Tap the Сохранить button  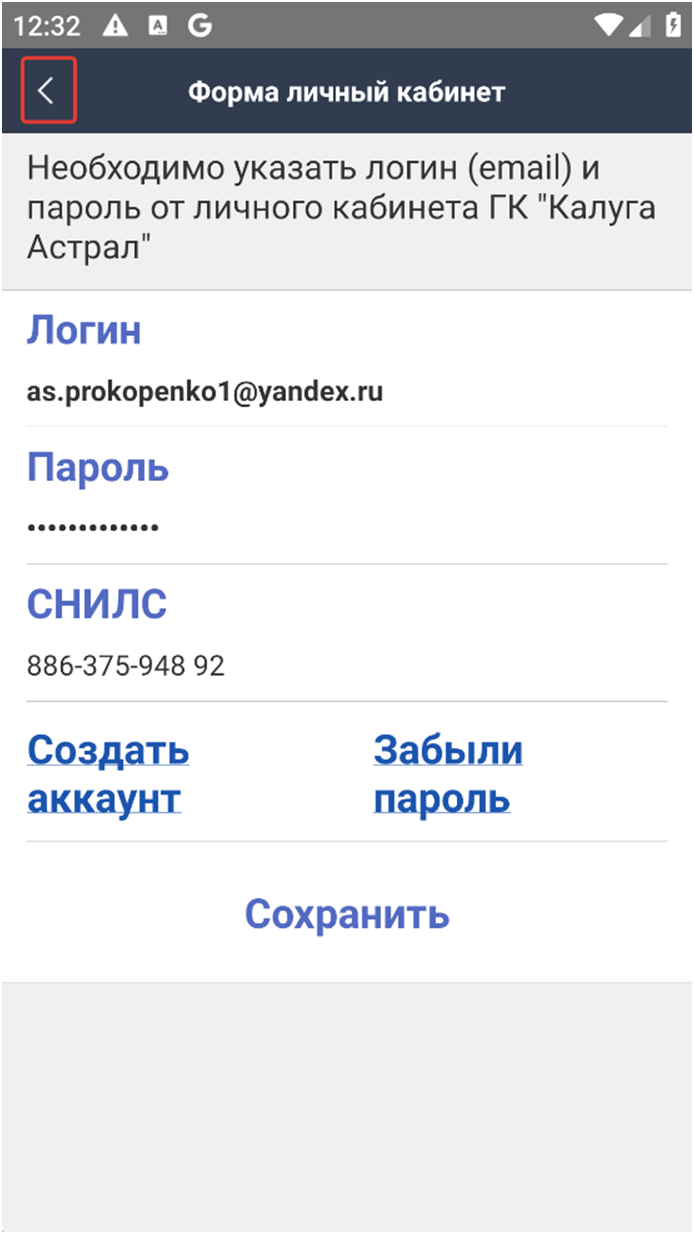[347, 913]
